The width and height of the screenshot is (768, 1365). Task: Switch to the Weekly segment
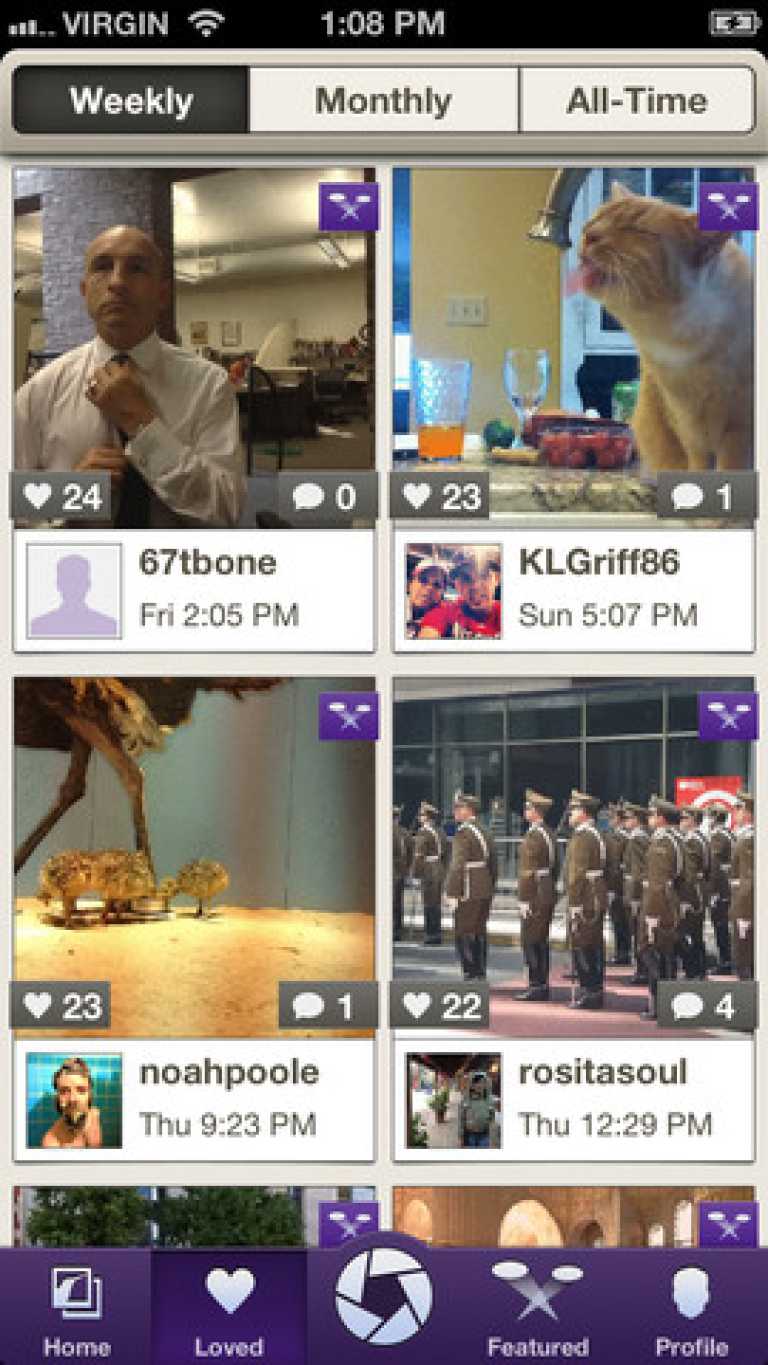click(x=130, y=101)
